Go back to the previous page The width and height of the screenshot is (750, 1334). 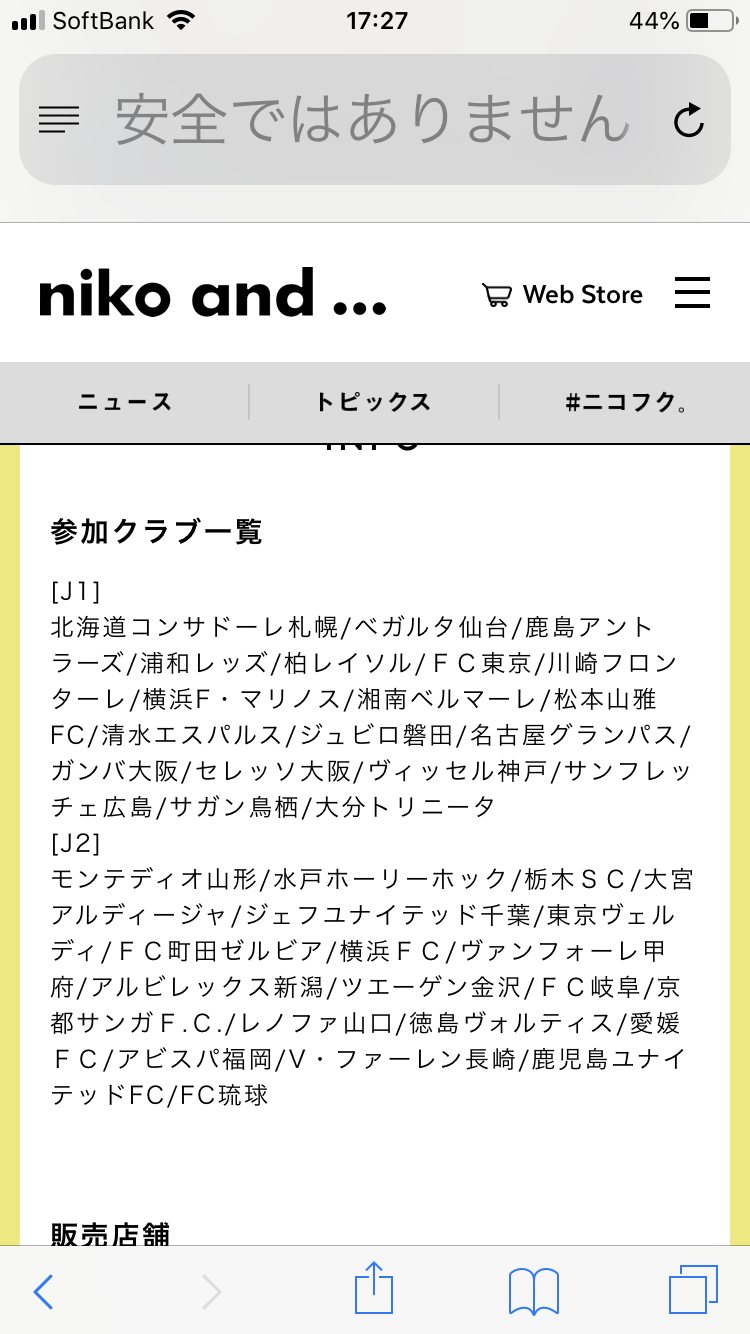(x=44, y=1291)
